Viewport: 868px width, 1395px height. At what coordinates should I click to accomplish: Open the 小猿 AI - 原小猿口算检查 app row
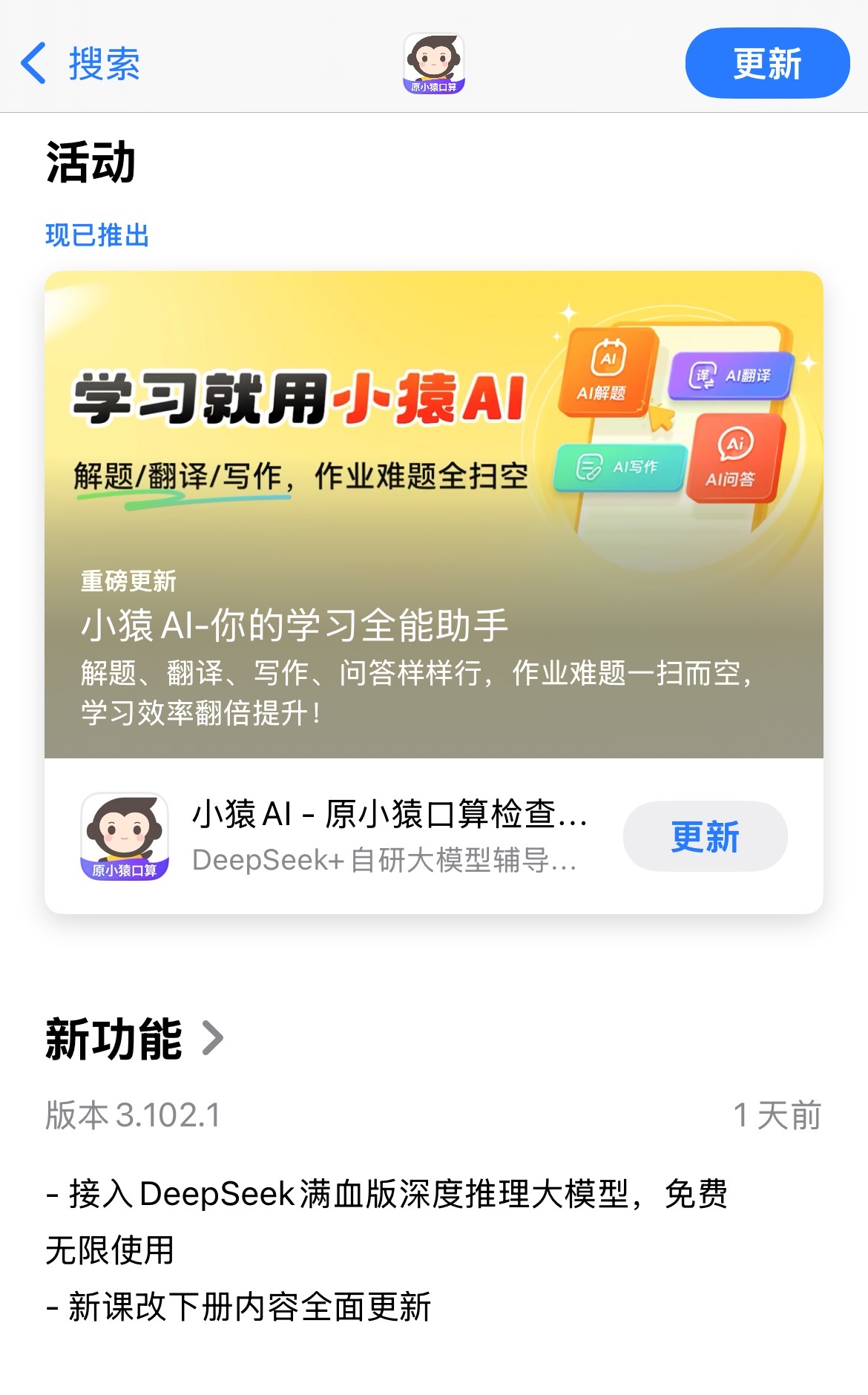(x=386, y=836)
